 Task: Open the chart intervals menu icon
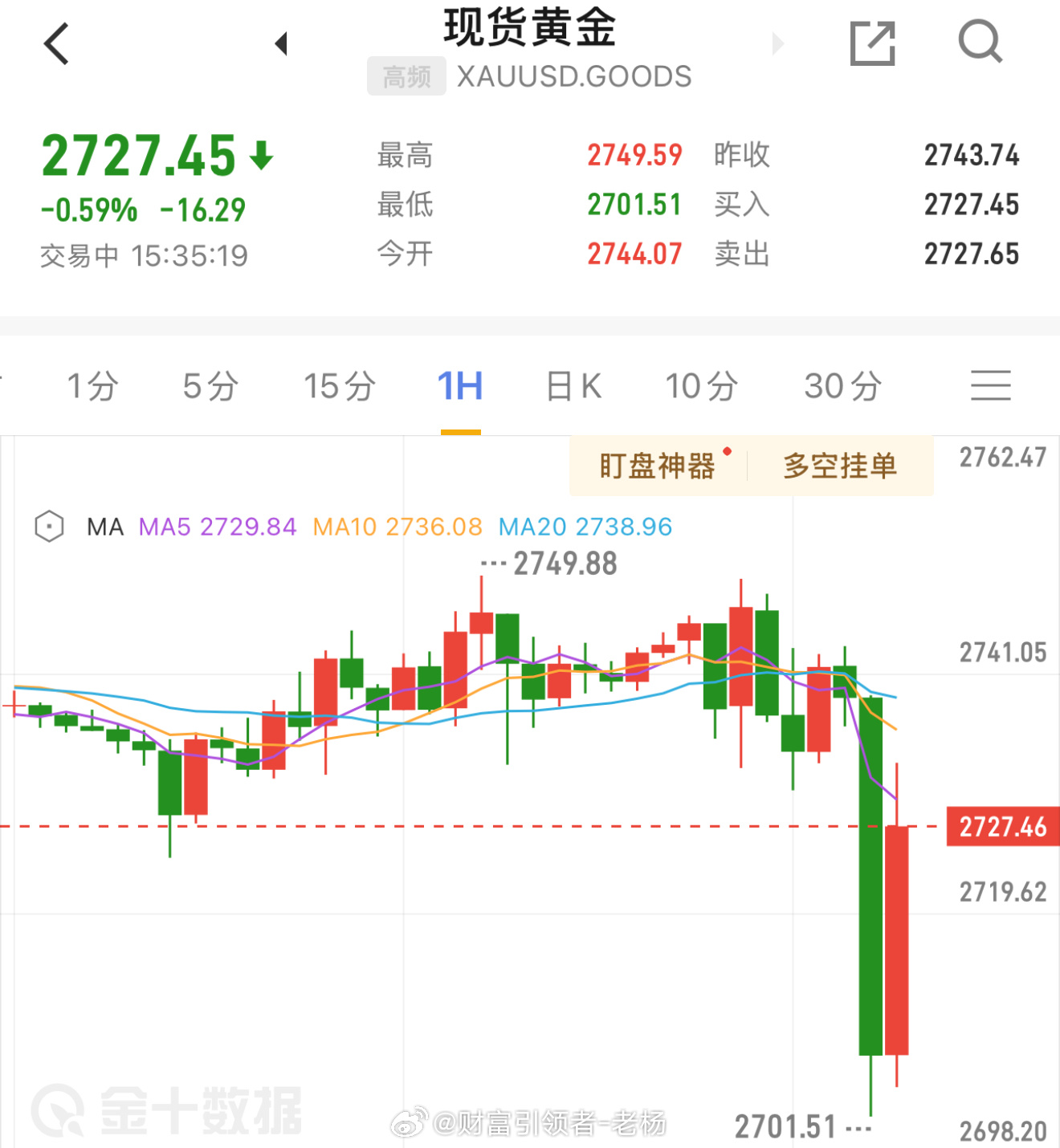click(990, 386)
